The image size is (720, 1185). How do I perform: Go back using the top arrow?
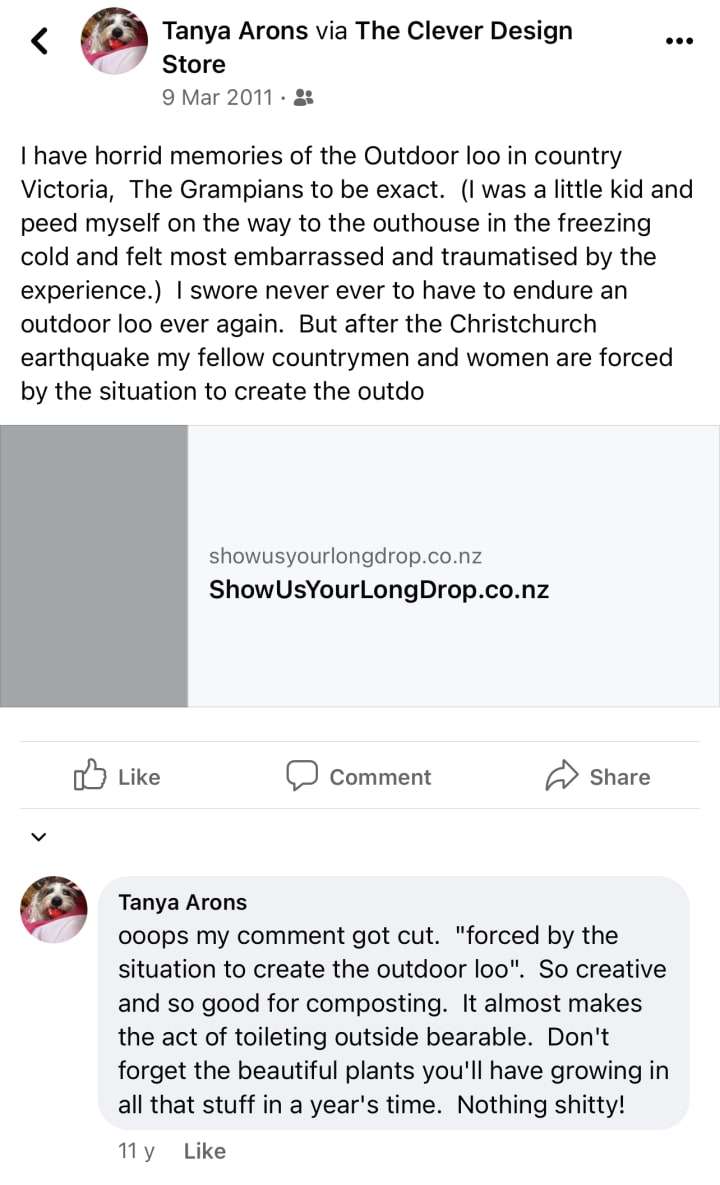40,41
